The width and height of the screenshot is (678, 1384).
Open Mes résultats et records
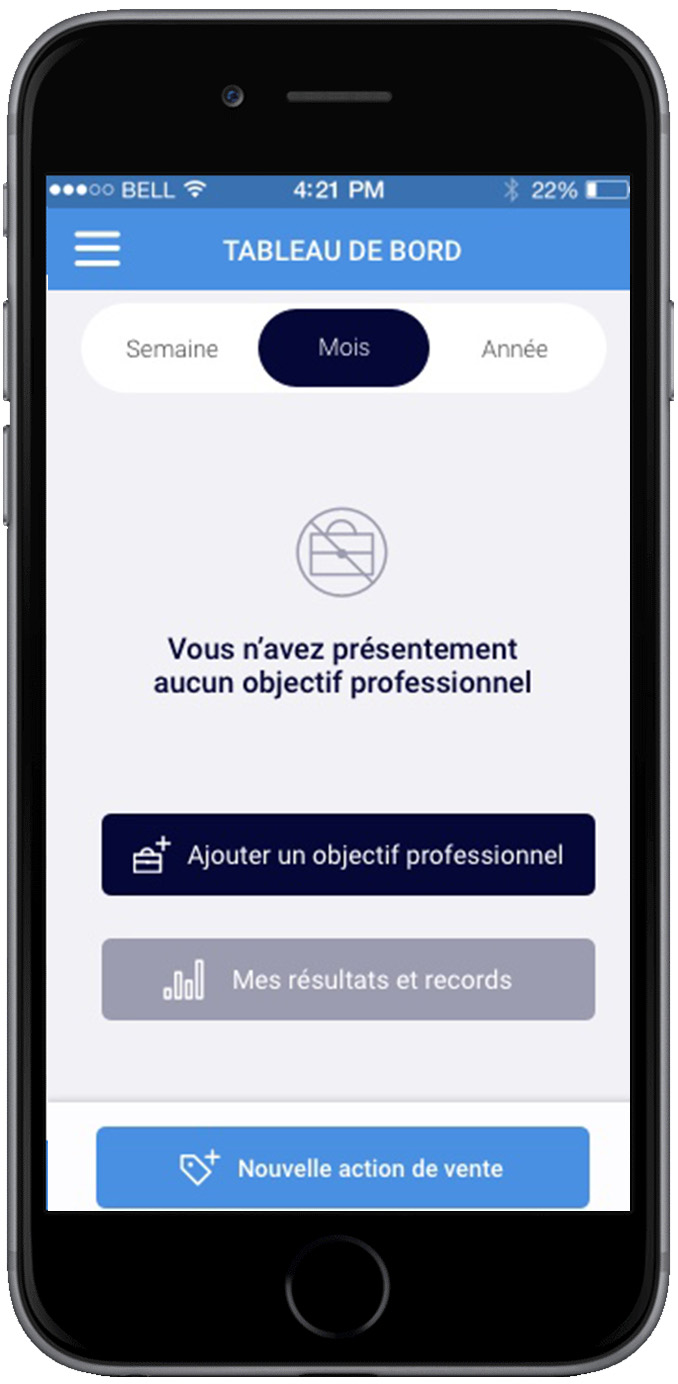tap(348, 979)
